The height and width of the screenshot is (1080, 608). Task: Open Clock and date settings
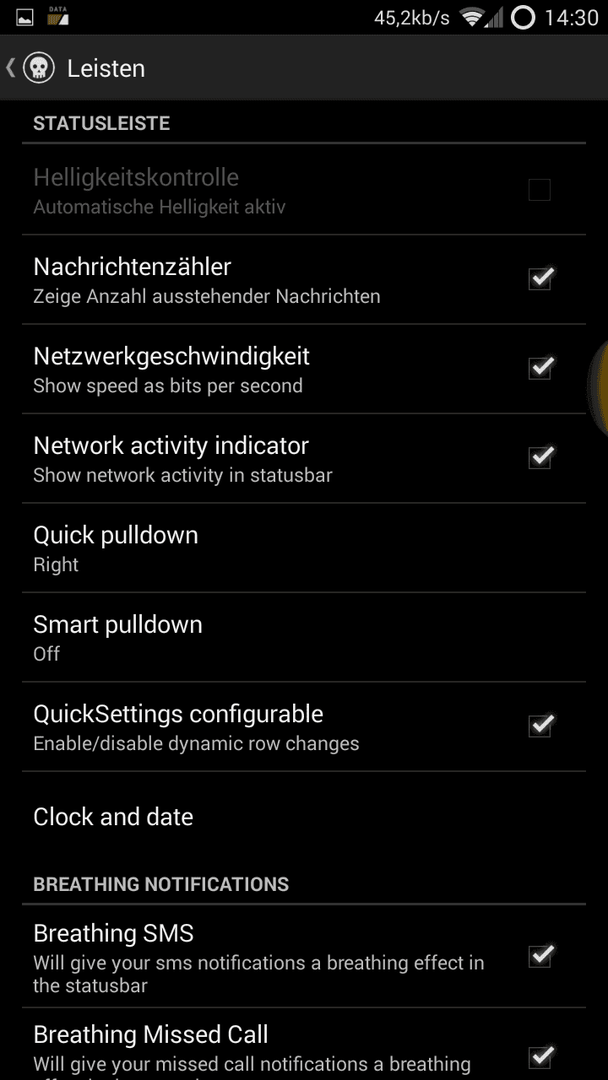pyautogui.click(x=304, y=816)
